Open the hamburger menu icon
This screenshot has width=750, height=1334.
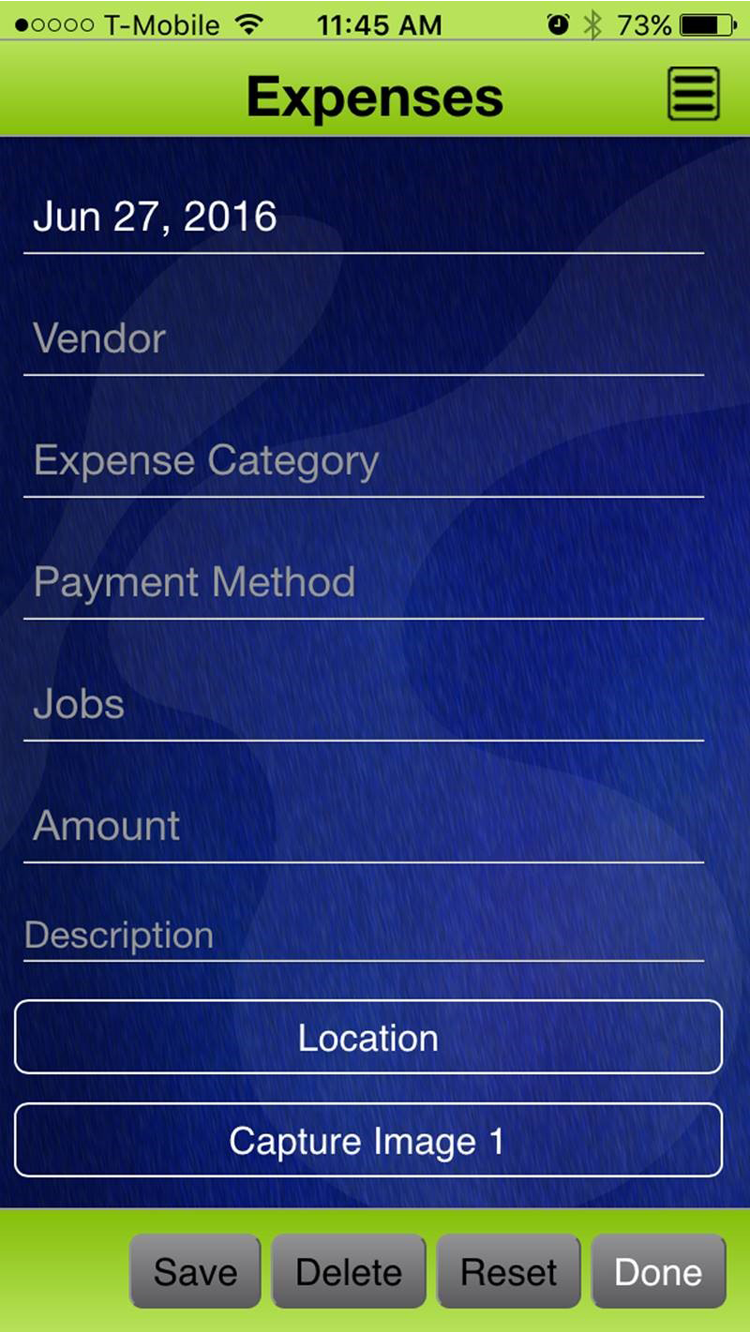tap(693, 95)
